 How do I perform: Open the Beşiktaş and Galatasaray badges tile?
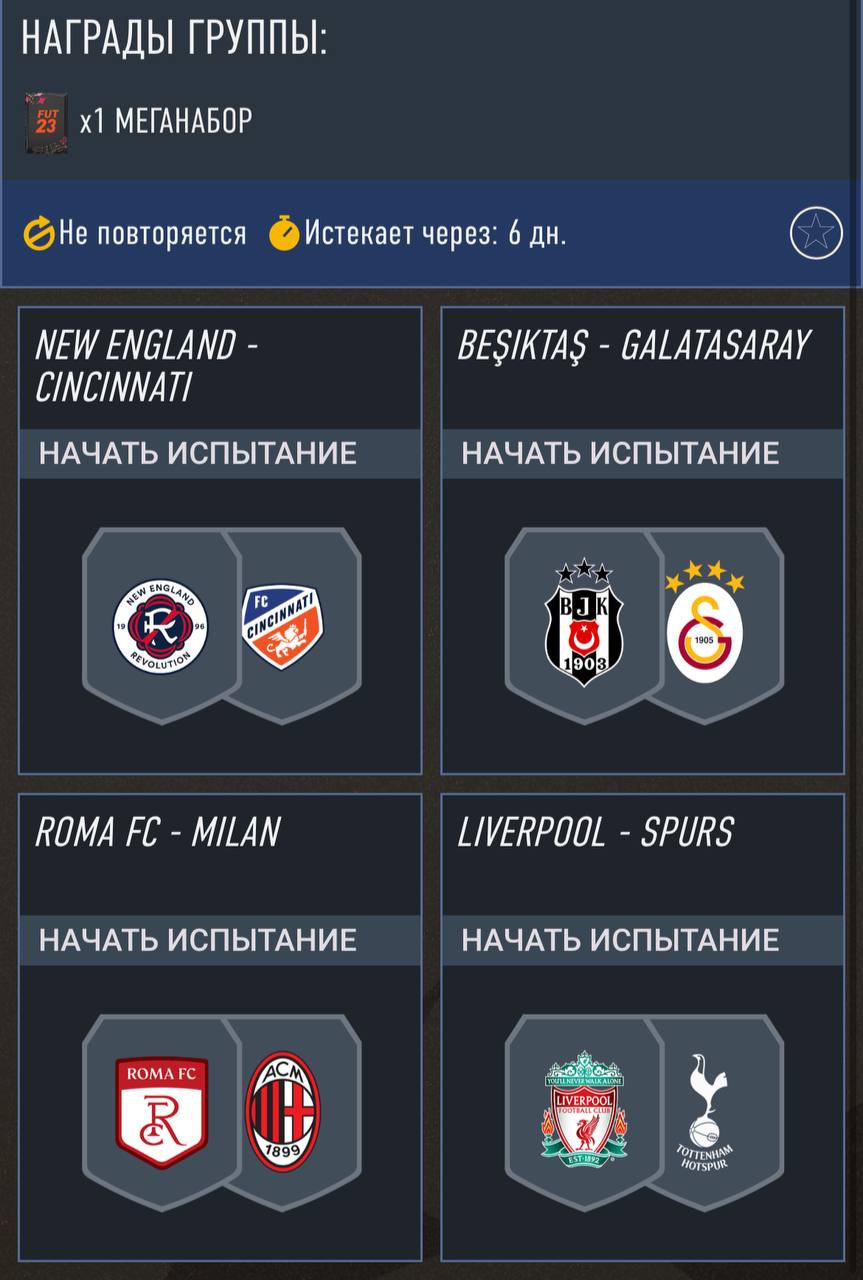coord(643,626)
